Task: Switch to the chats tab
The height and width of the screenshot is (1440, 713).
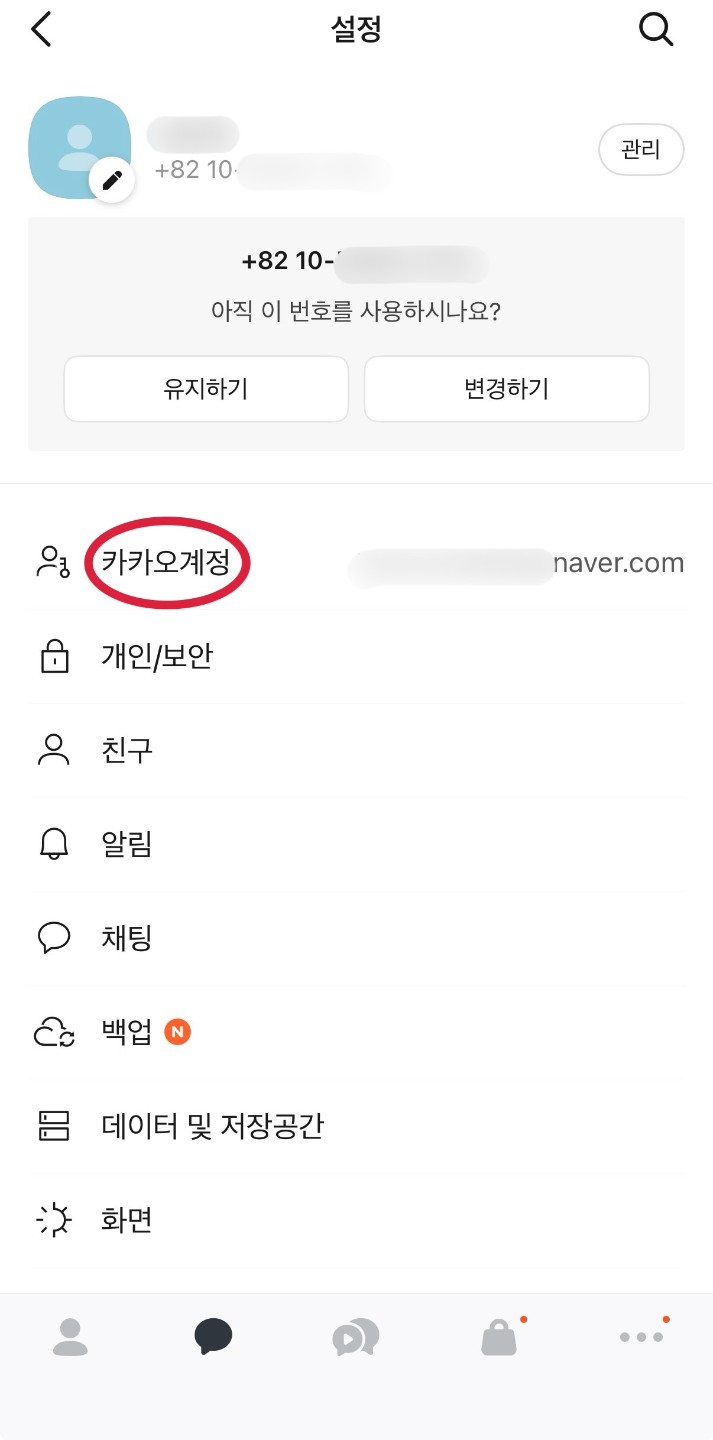Action: pyautogui.click(x=213, y=1337)
